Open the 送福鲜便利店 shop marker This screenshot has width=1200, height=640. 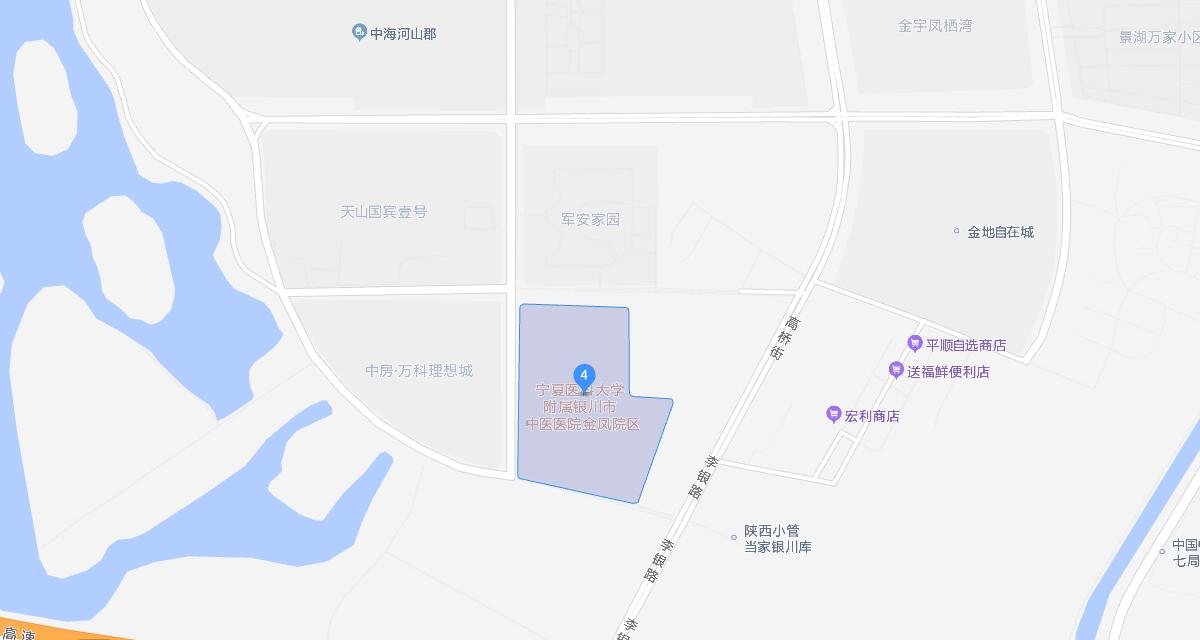[896, 370]
